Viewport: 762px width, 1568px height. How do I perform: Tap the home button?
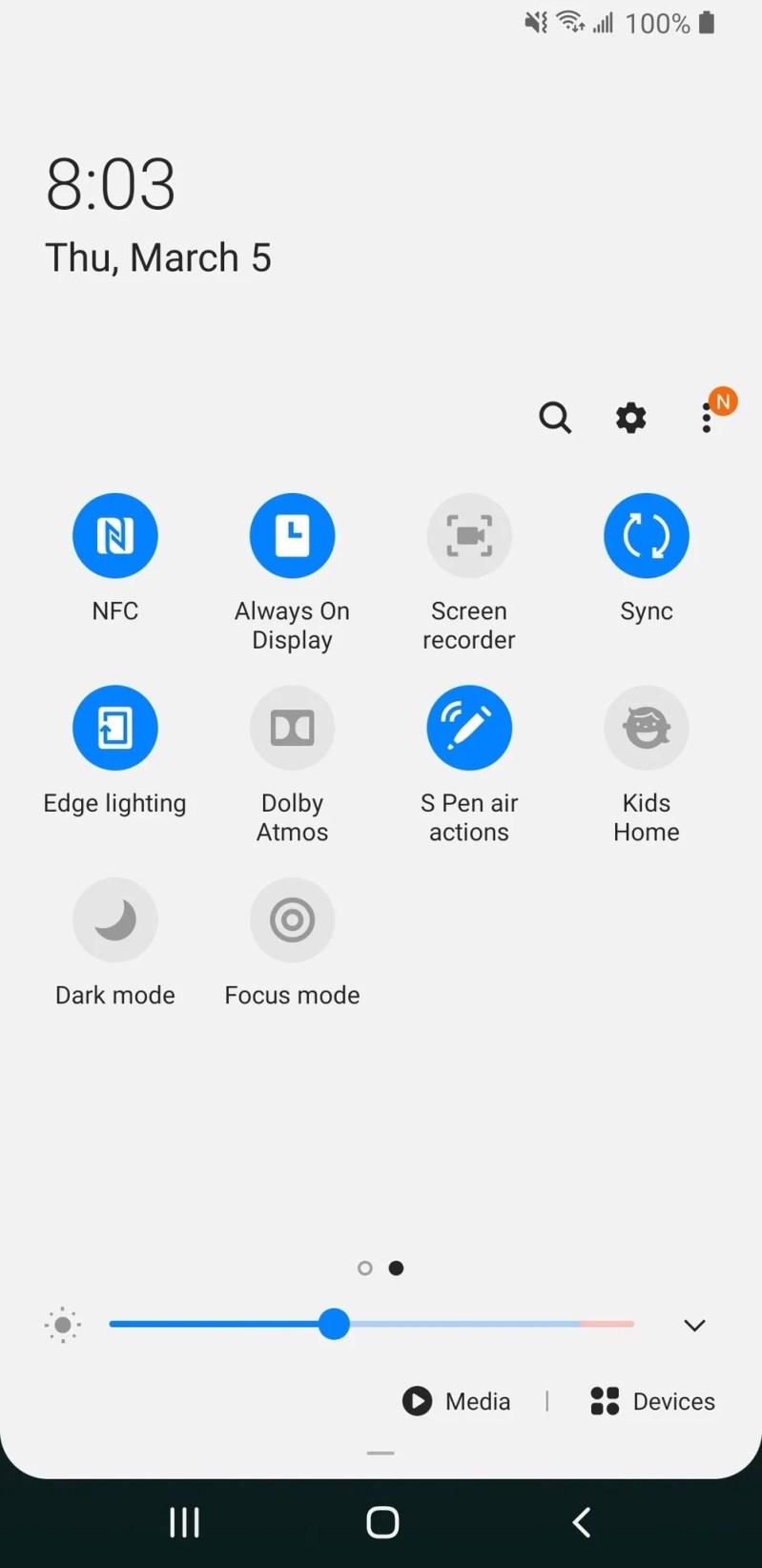coord(382,1522)
